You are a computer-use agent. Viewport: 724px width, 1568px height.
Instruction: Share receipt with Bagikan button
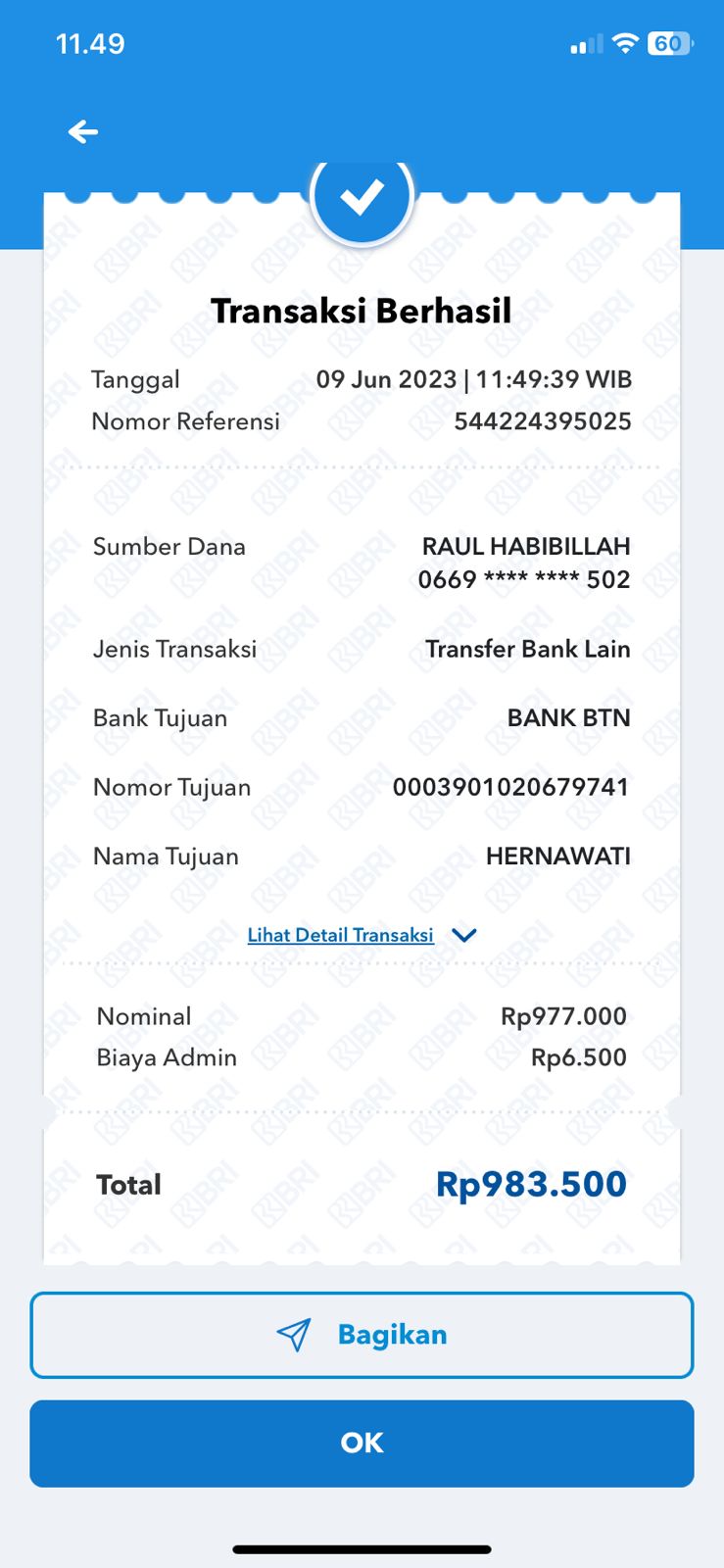(x=362, y=1335)
